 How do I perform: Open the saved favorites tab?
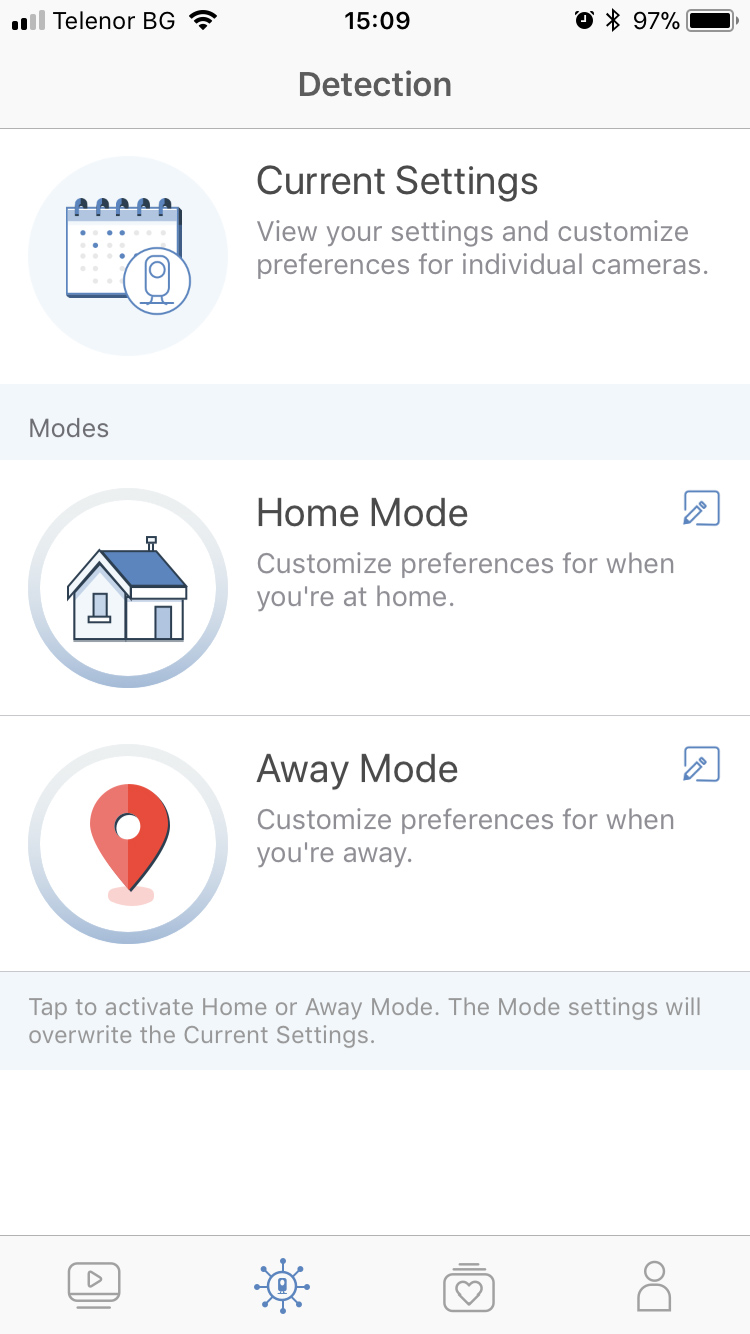469,1284
